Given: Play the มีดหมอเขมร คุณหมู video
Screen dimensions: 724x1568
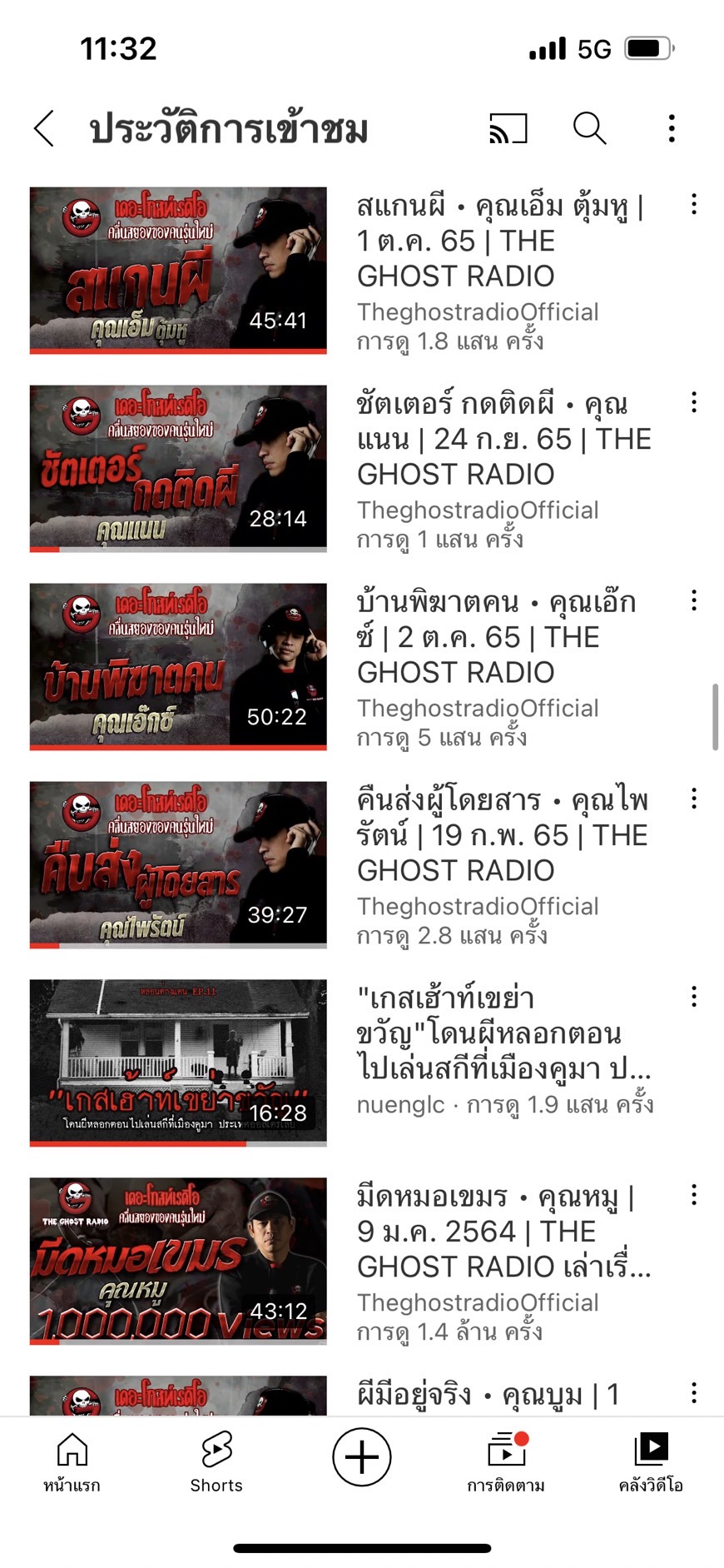Looking at the screenshot, I should point(178,1261).
